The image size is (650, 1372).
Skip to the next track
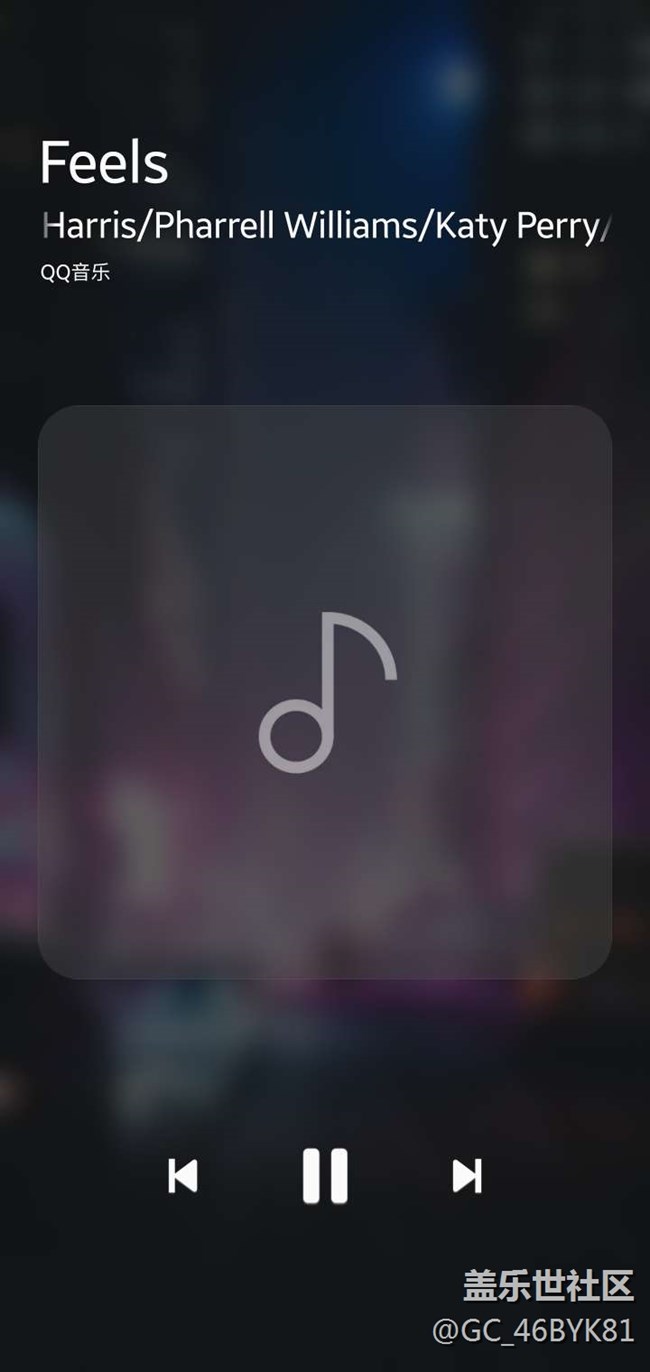(x=467, y=1176)
